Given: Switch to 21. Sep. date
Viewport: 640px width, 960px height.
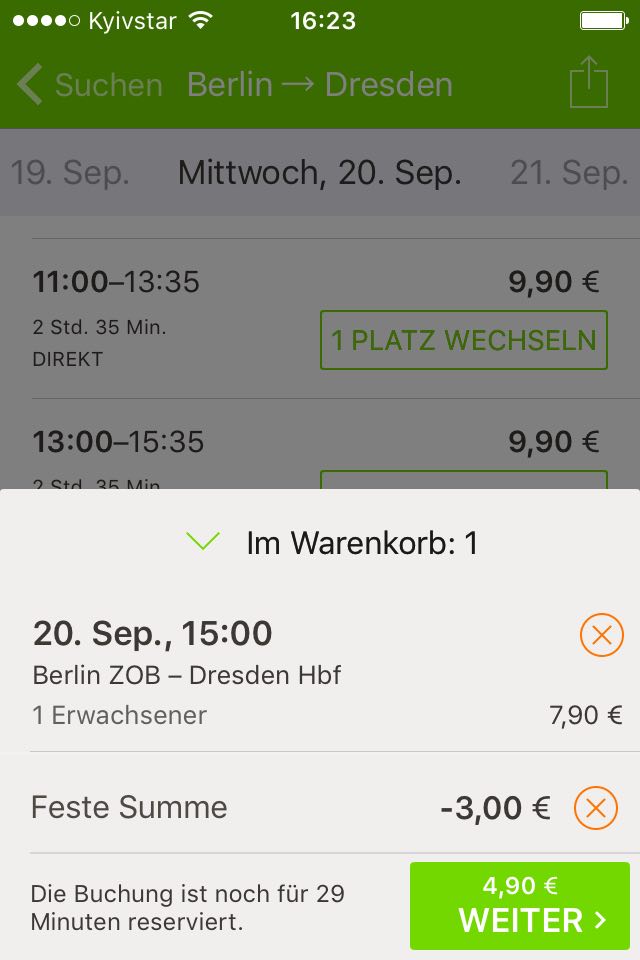Looking at the screenshot, I should (568, 173).
